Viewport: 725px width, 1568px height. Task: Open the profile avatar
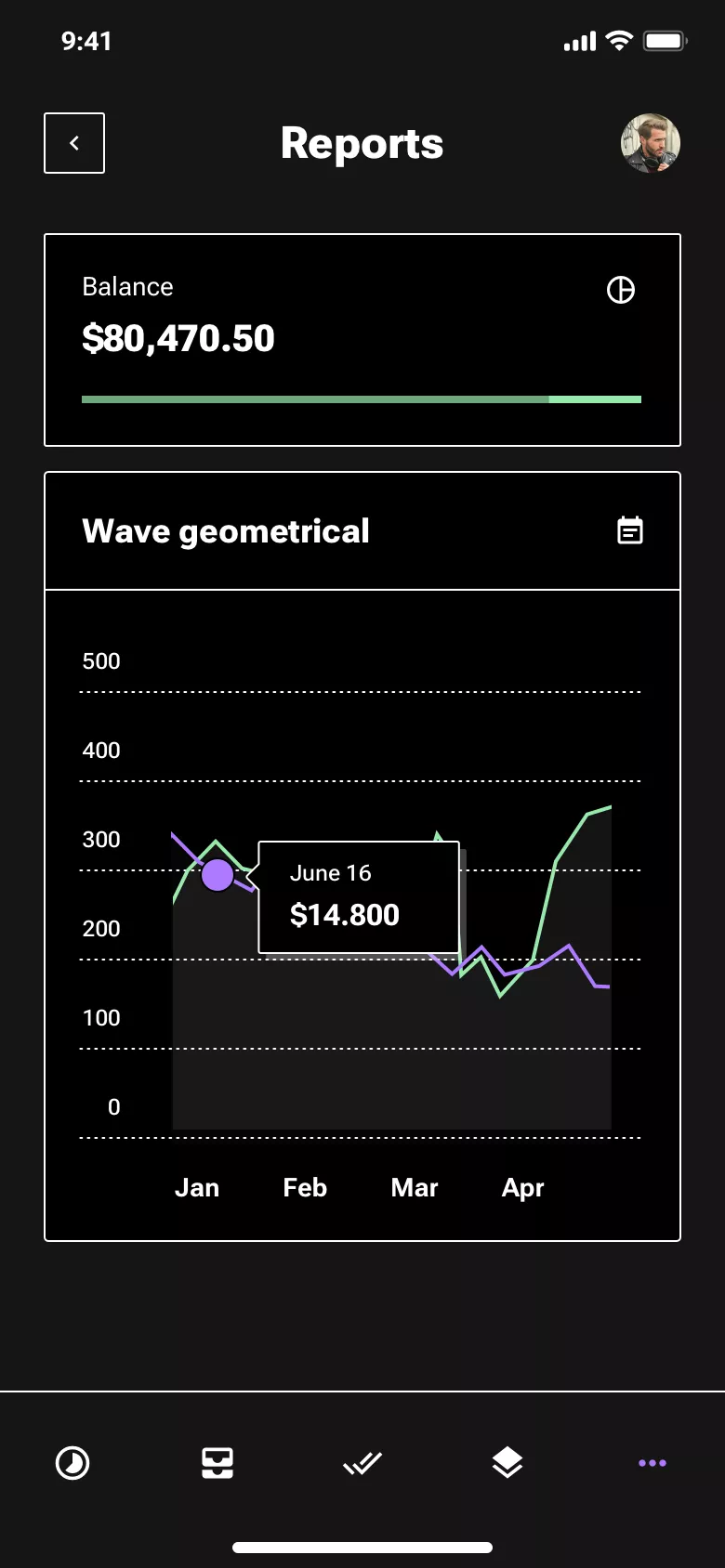pyautogui.click(x=651, y=143)
